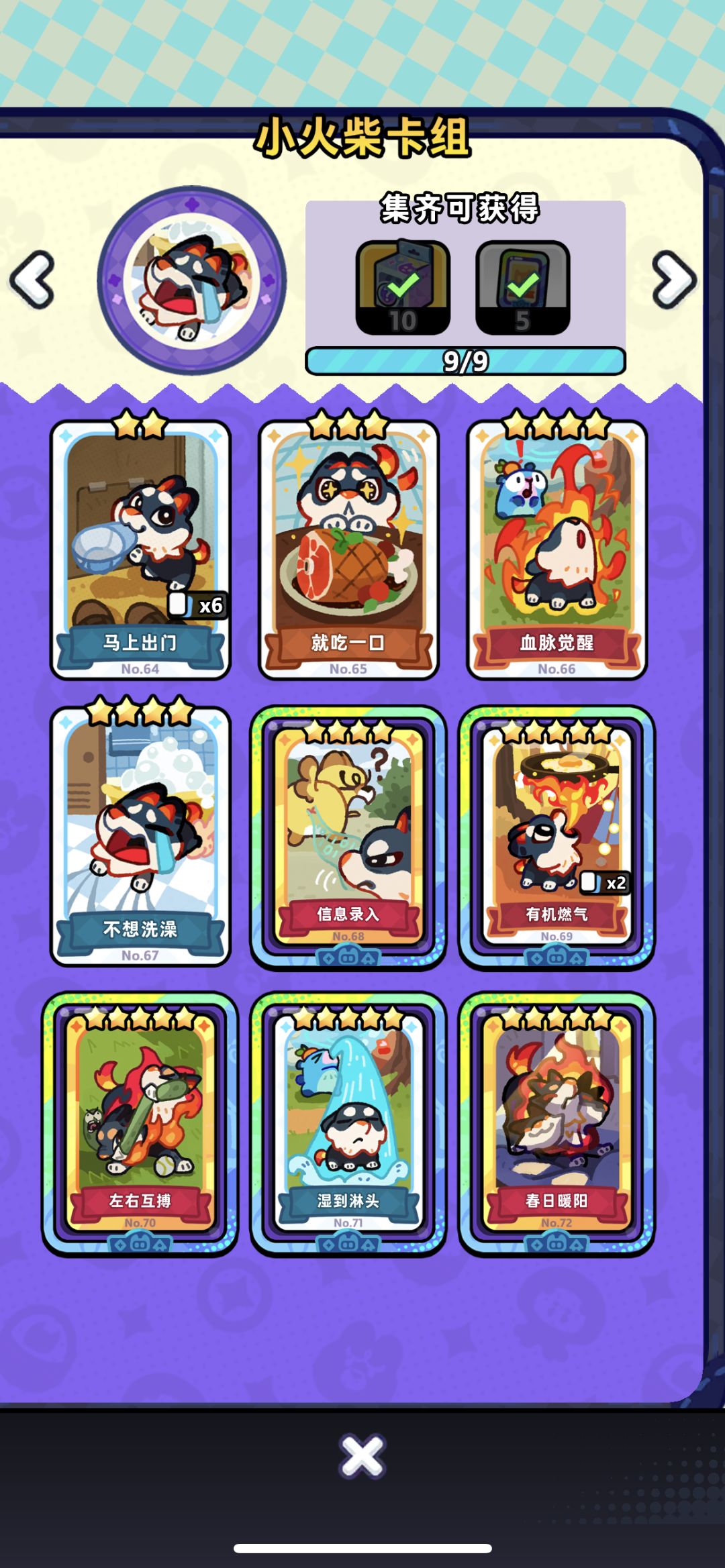The height and width of the screenshot is (1568, 725).
Task: Tap the reward box marked 10
Action: click(x=403, y=287)
